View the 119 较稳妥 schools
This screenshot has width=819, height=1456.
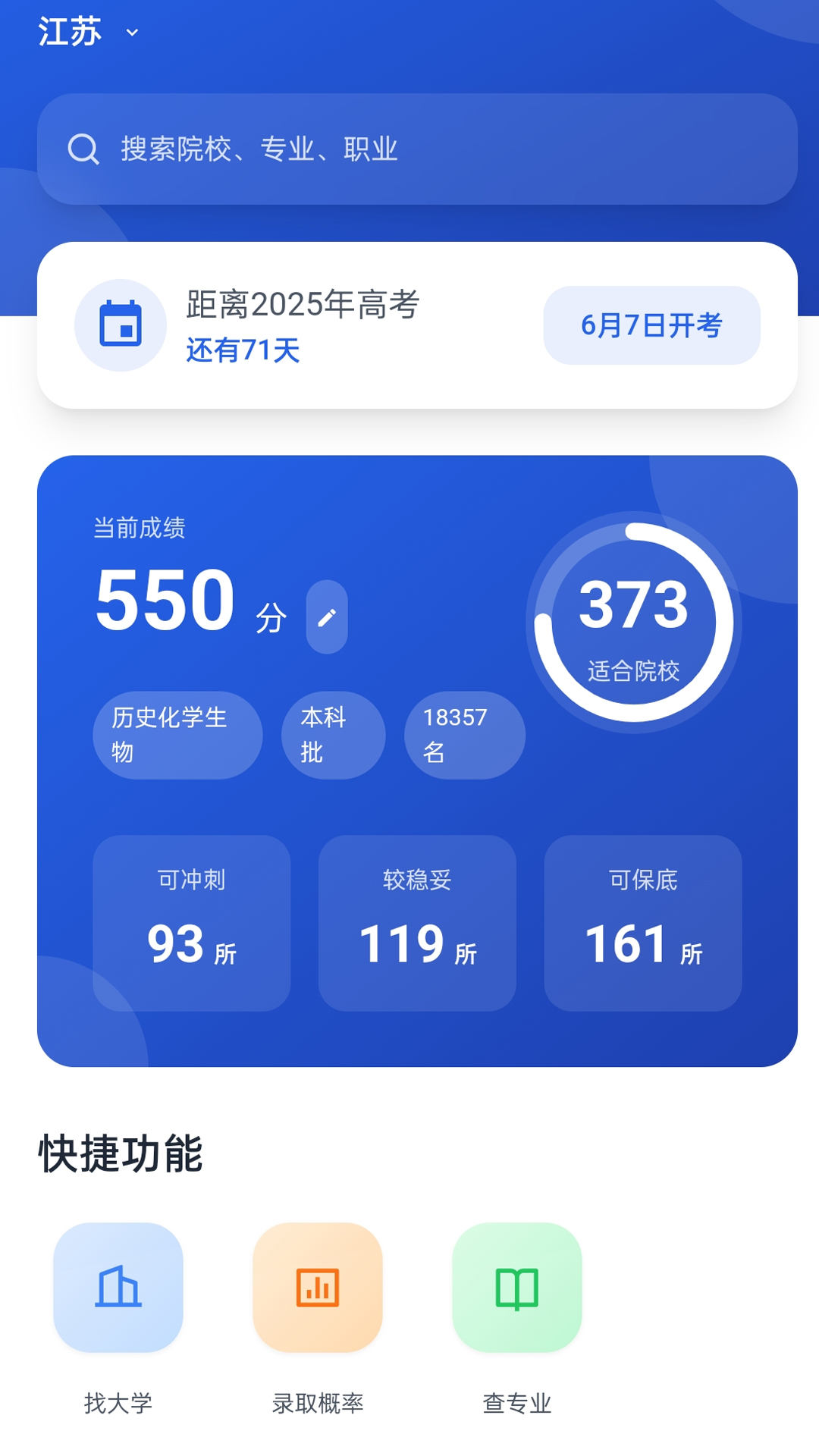(417, 923)
